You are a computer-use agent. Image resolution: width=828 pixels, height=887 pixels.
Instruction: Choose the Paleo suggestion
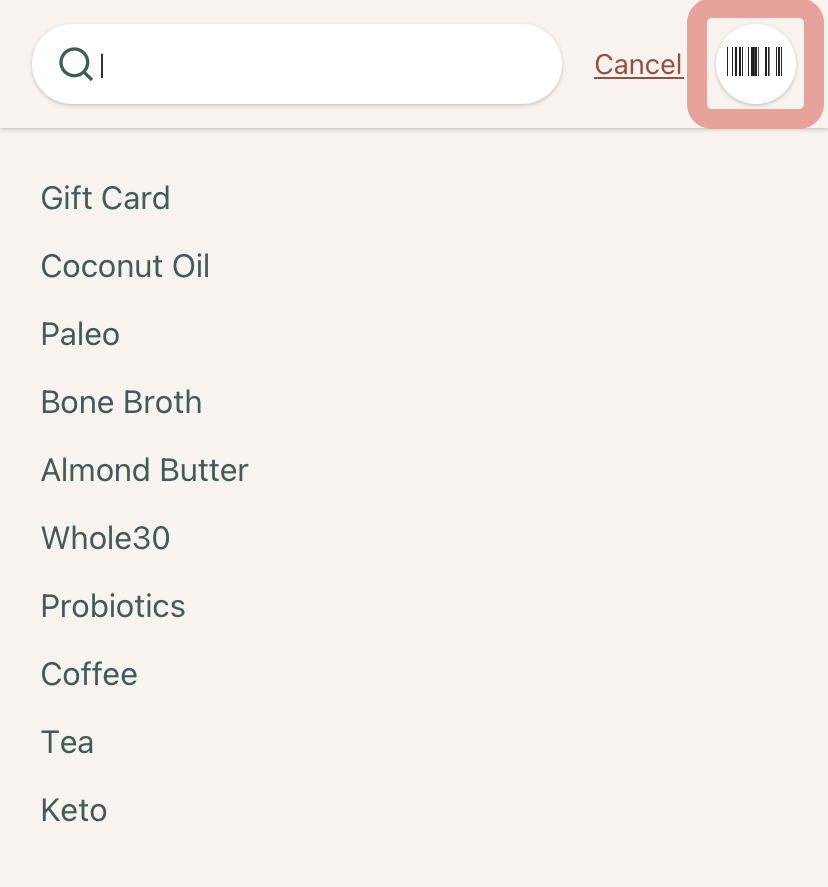pyautogui.click(x=80, y=334)
